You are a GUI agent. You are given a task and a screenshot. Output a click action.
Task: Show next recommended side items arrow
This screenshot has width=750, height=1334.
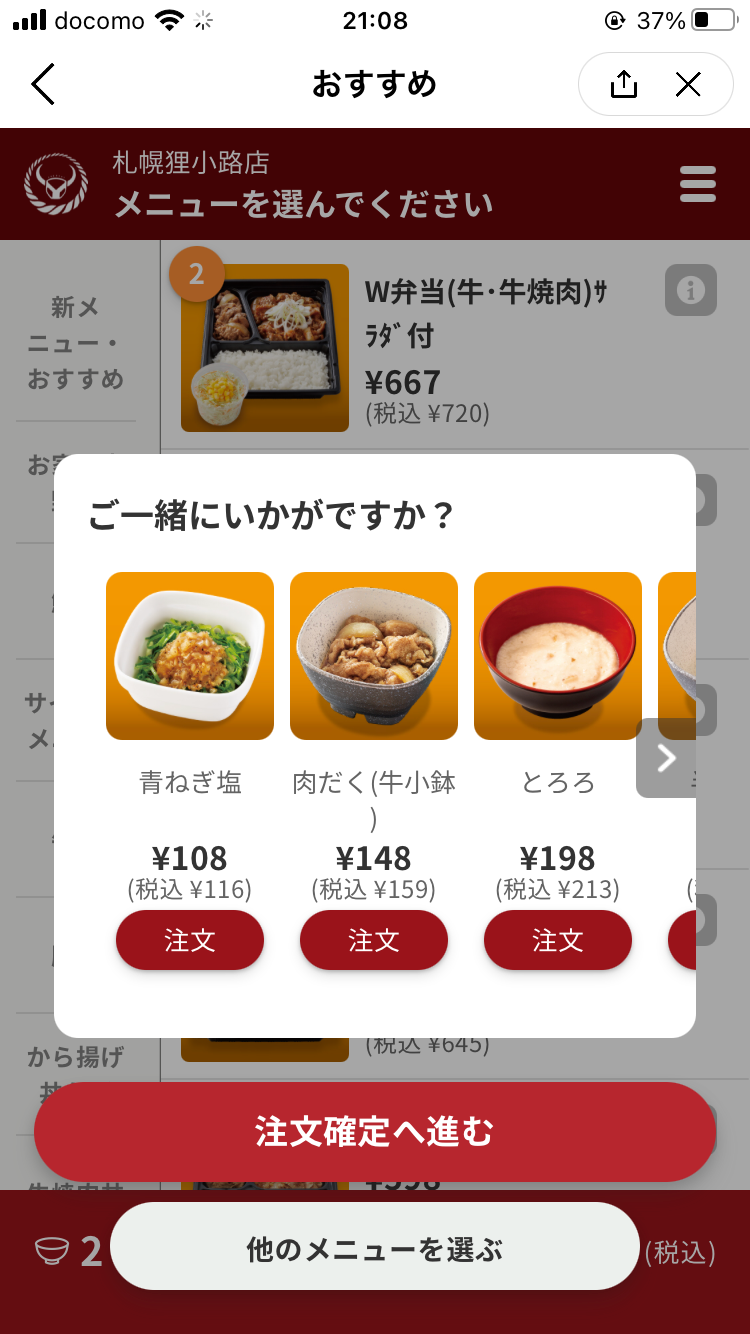pos(666,758)
